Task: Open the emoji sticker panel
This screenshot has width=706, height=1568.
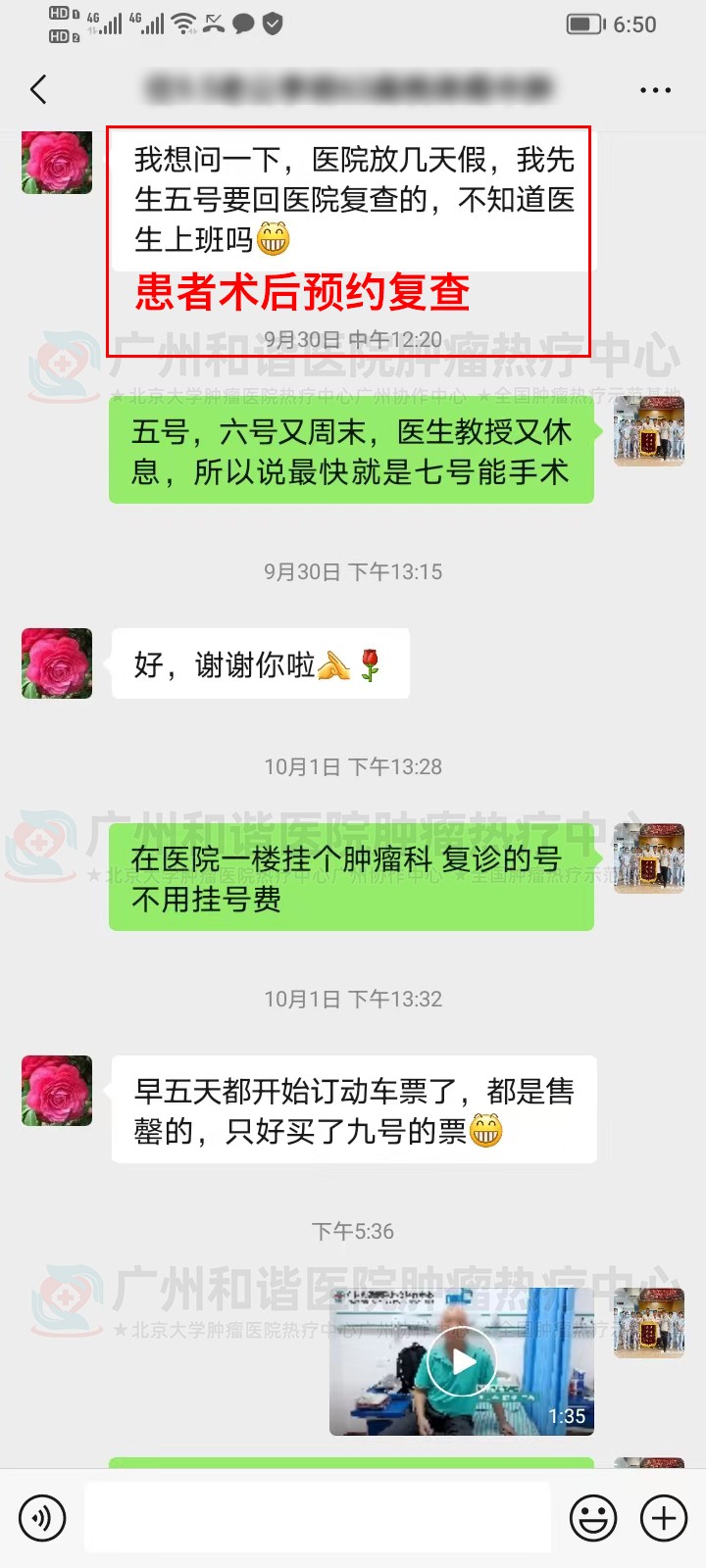Action: click(x=593, y=1518)
